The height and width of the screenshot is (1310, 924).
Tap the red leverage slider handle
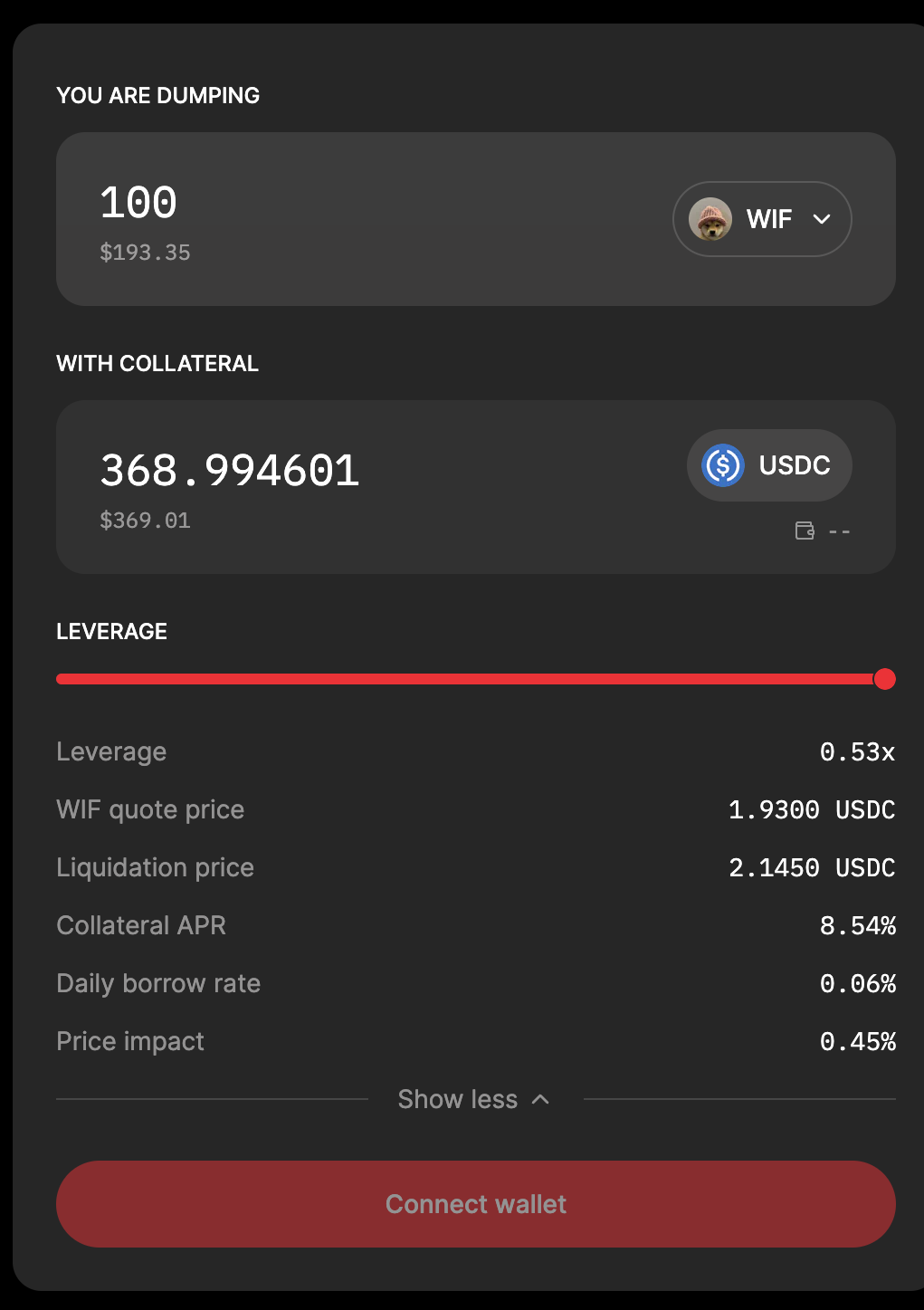click(884, 679)
